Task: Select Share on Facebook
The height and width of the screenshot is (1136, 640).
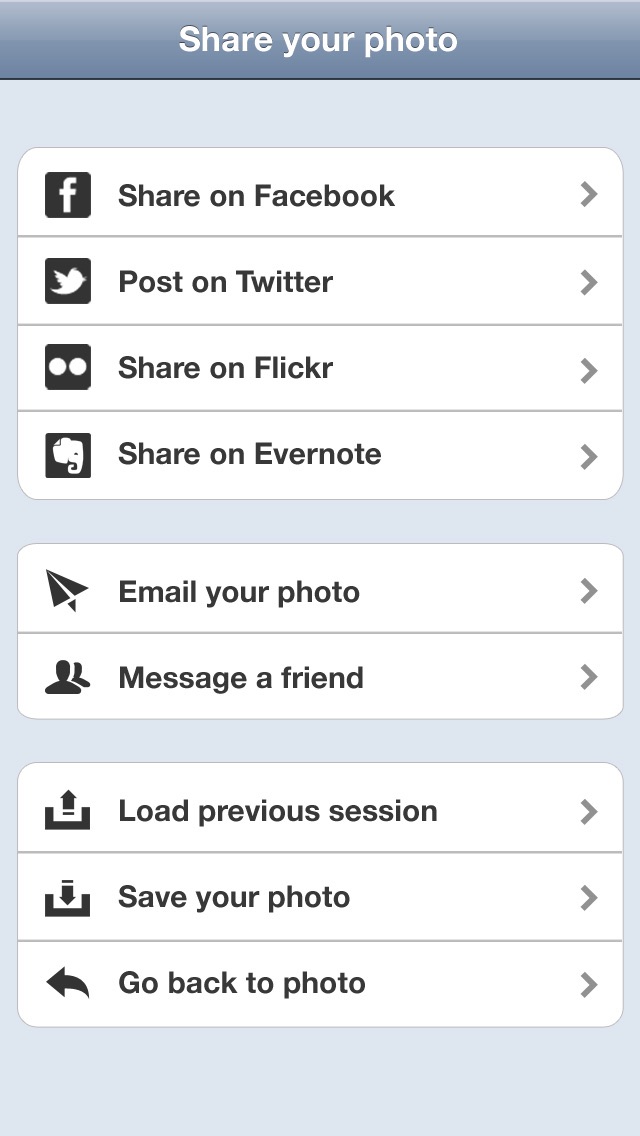Action: (320, 192)
